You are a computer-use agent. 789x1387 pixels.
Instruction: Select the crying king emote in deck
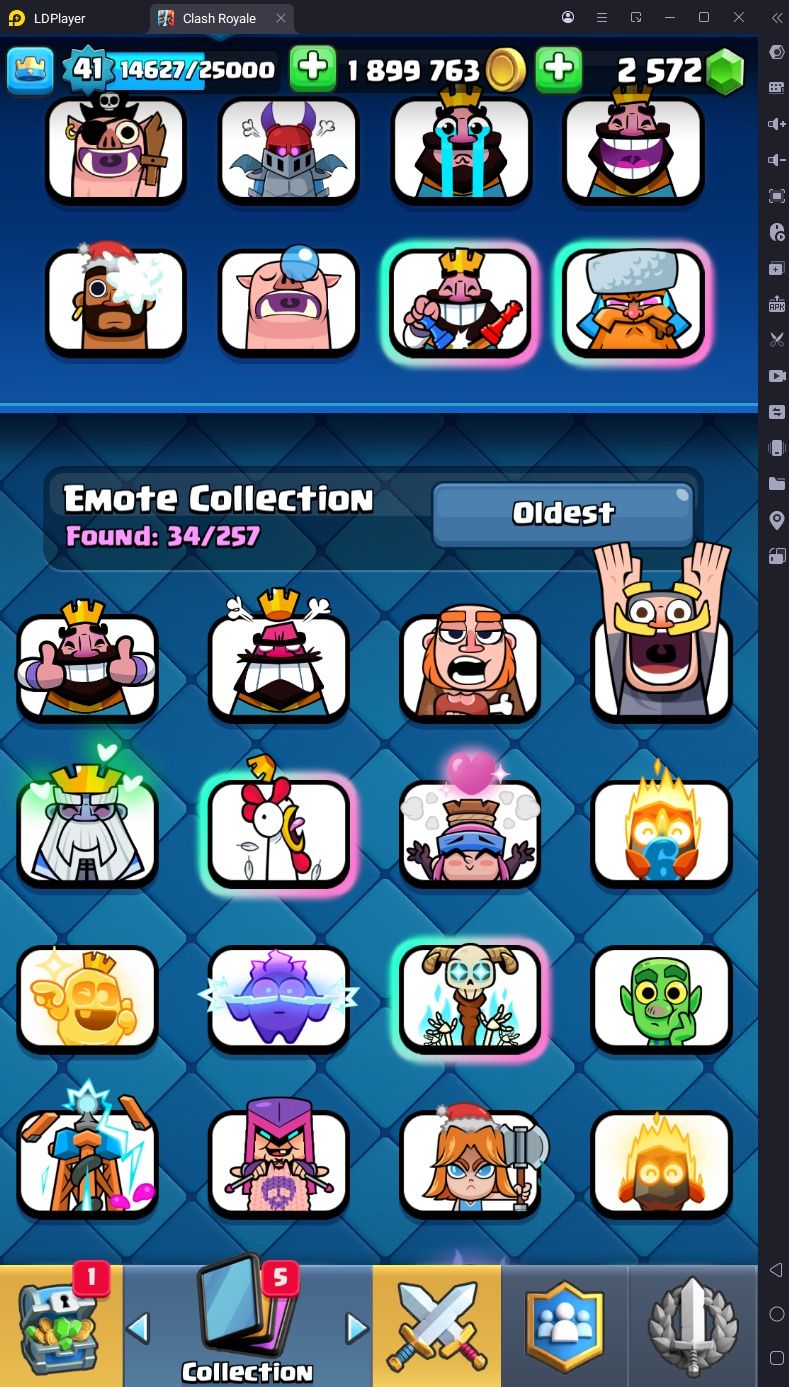click(x=462, y=150)
